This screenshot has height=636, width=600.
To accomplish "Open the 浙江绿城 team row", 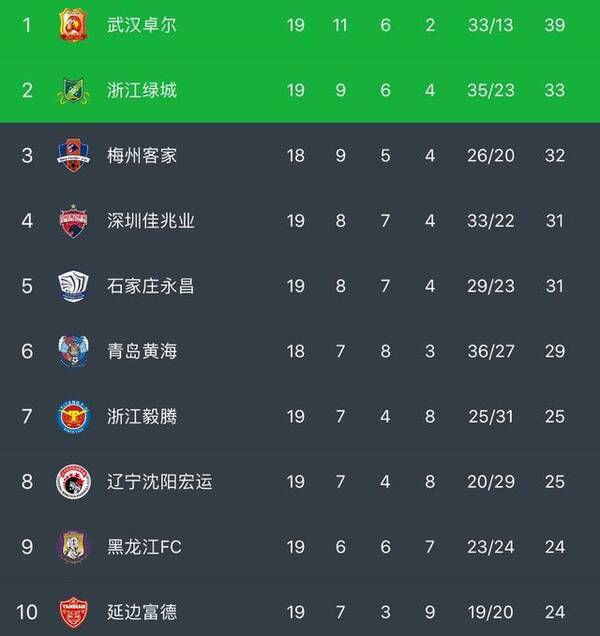I will pos(141,90).
